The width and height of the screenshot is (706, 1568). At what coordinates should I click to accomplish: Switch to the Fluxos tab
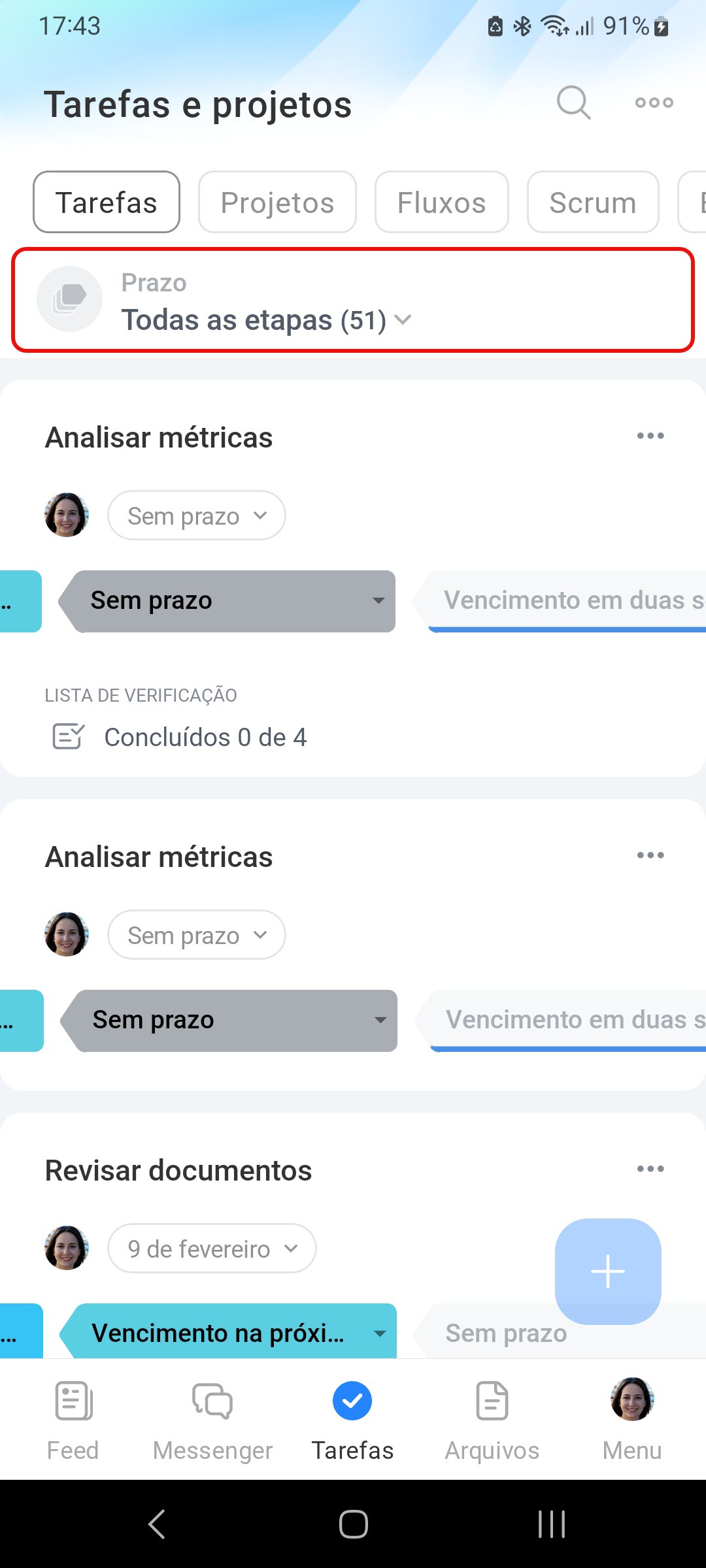(441, 203)
